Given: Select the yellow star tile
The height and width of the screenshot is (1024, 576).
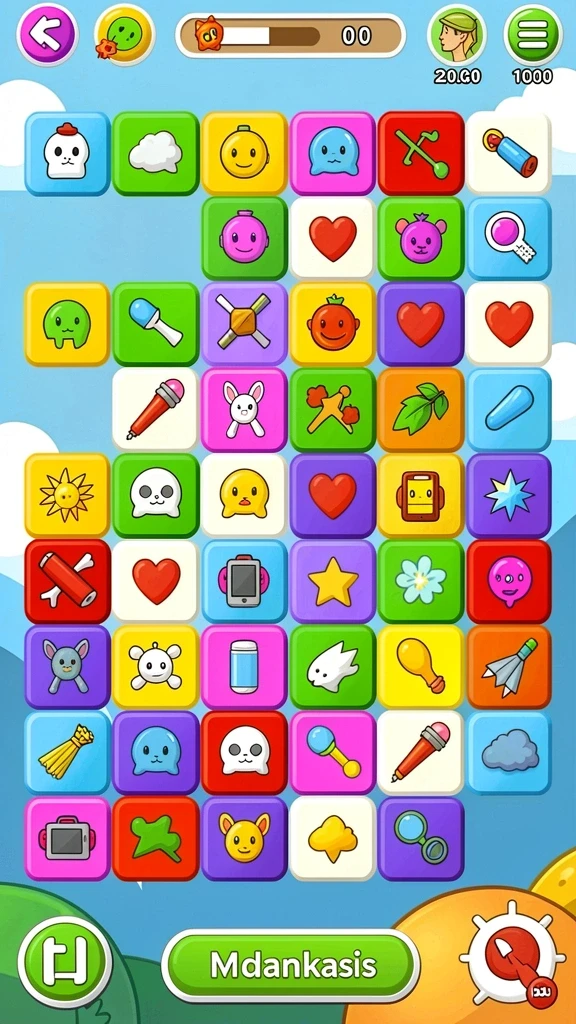Looking at the screenshot, I should (332, 581).
